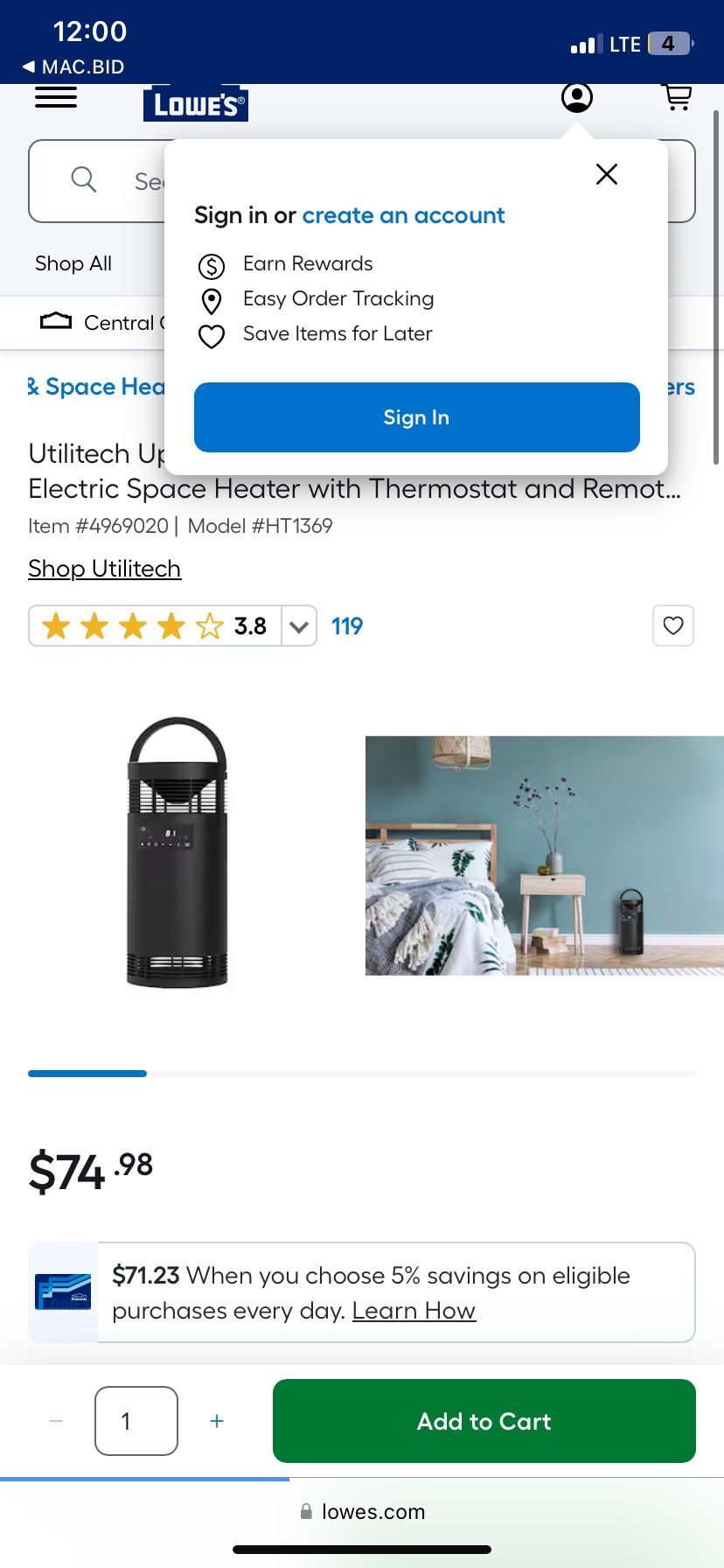Save item with the heart icon

pos(673,626)
